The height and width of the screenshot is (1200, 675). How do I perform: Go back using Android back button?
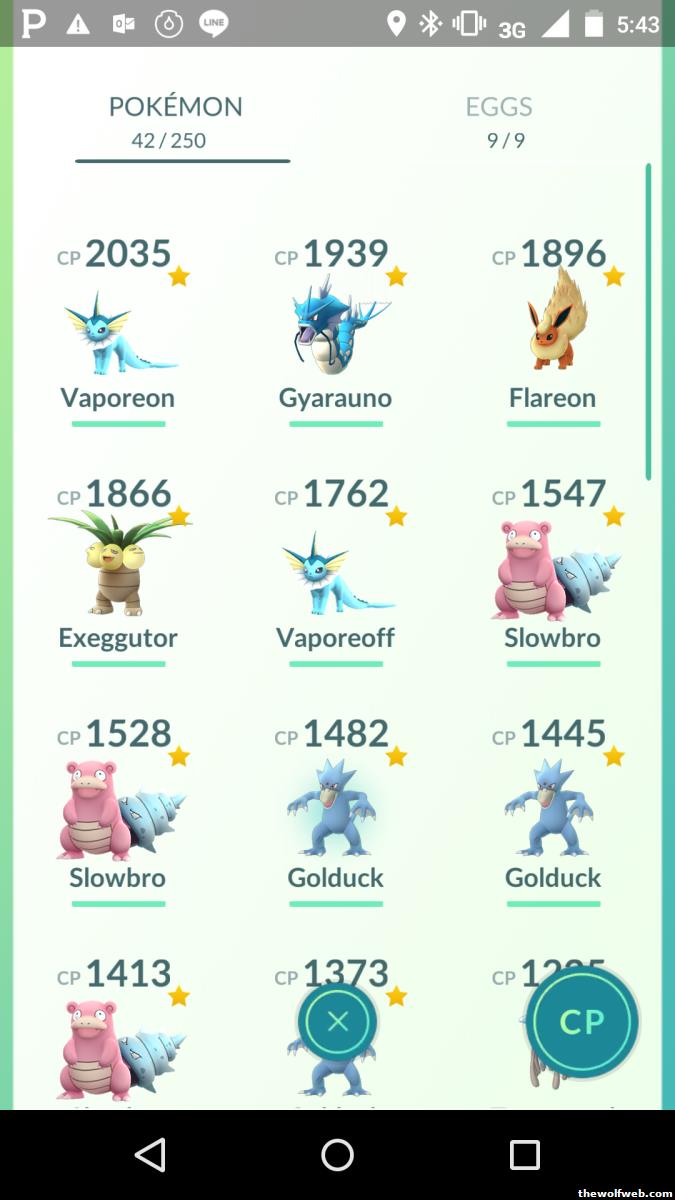coord(150,1155)
